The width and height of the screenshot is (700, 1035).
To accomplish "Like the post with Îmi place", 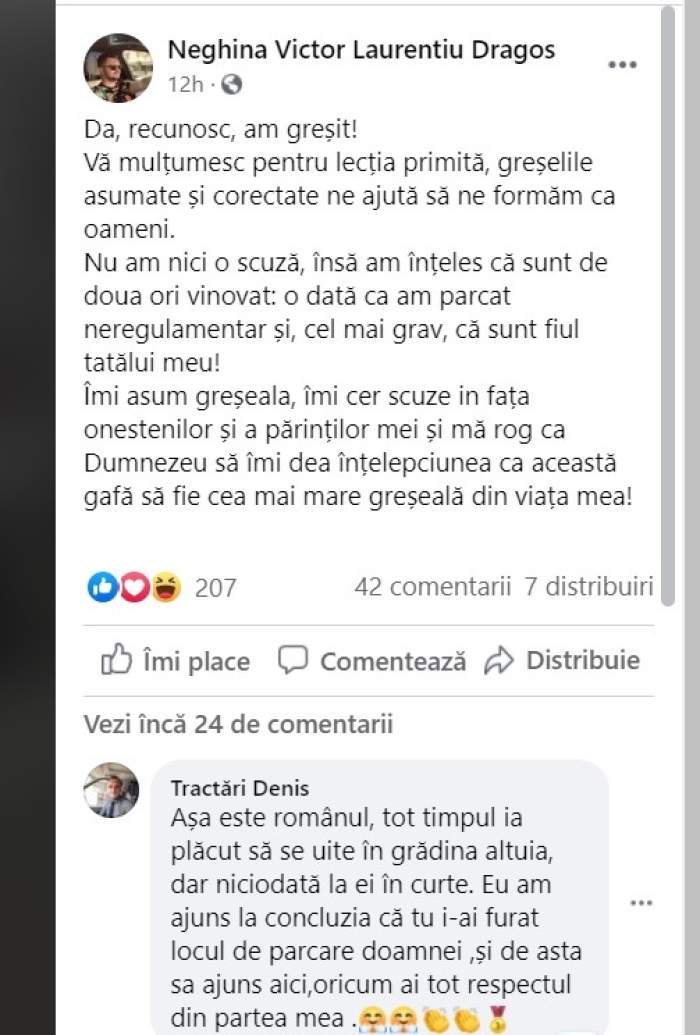I will point(177,661).
